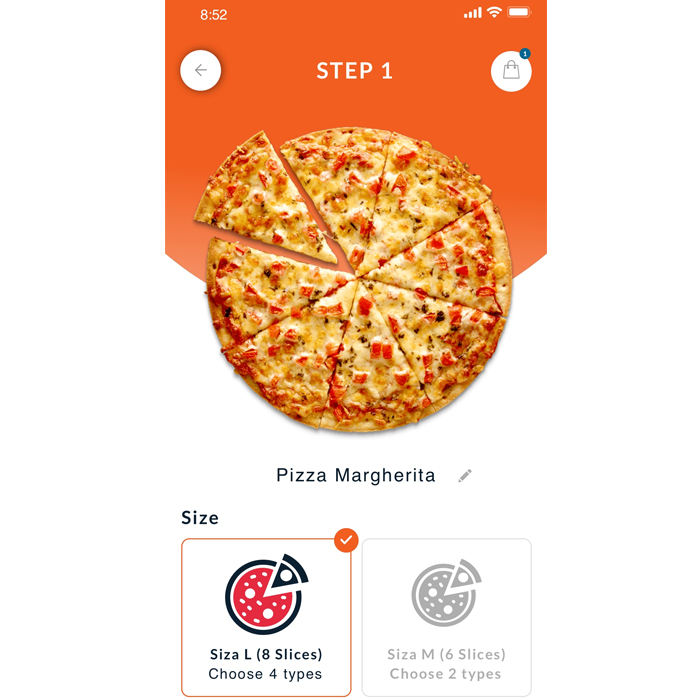Edit the Pizza Margherita name
The width and height of the screenshot is (700, 700).
[464, 476]
